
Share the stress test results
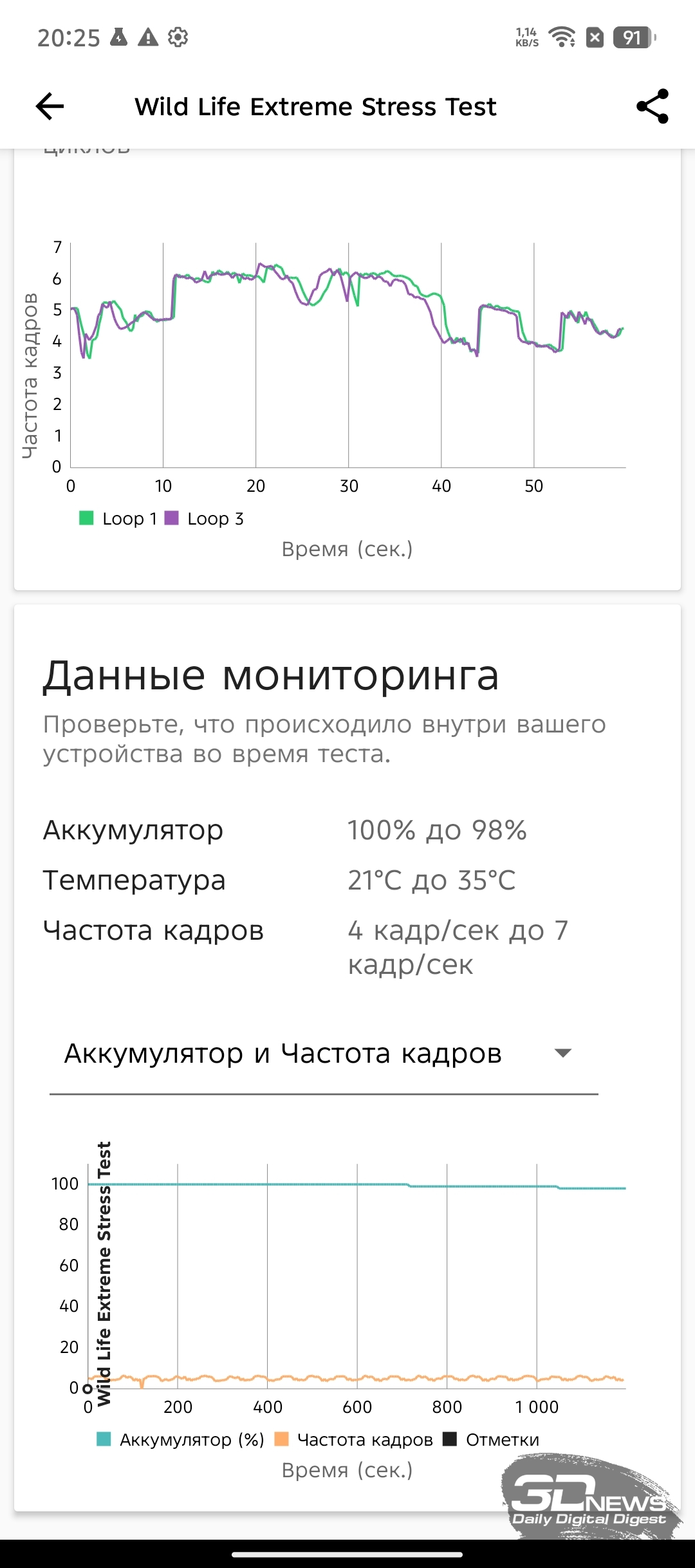pos(653,106)
